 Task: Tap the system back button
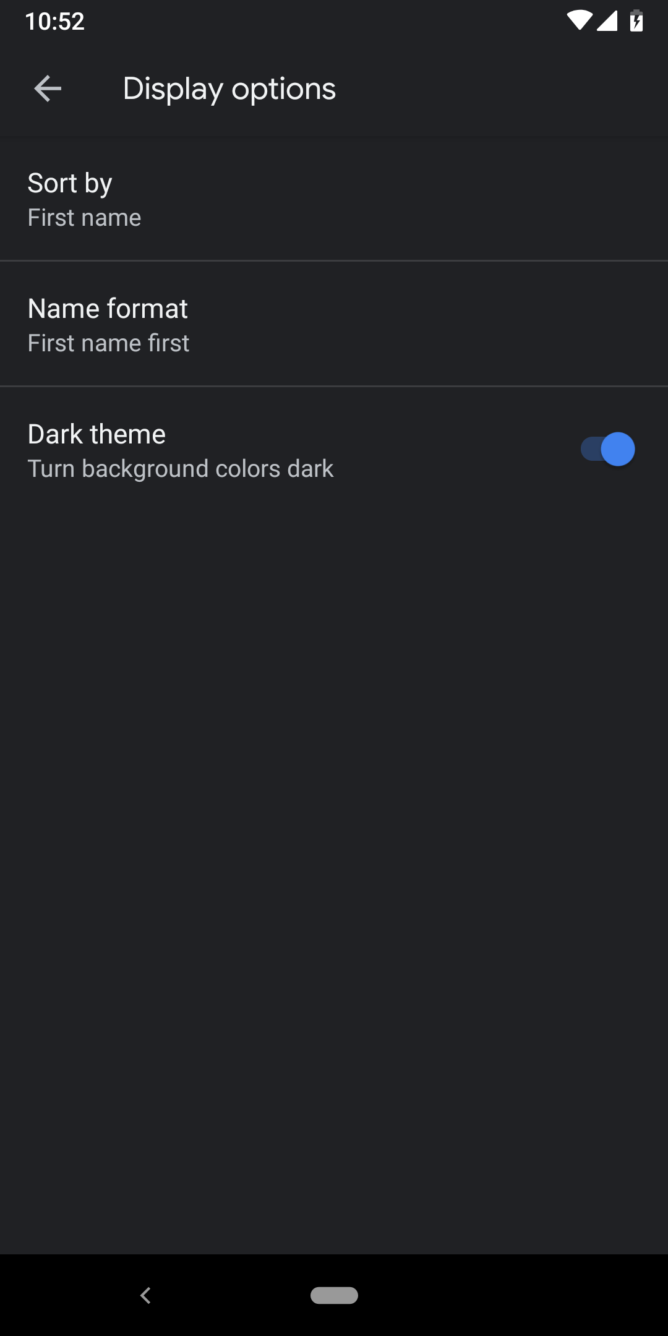point(146,1295)
